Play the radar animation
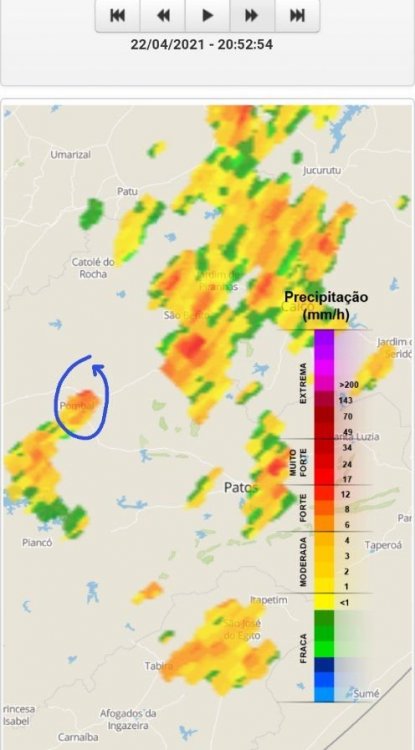Viewport: 415px width, 750px height. point(208,16)
